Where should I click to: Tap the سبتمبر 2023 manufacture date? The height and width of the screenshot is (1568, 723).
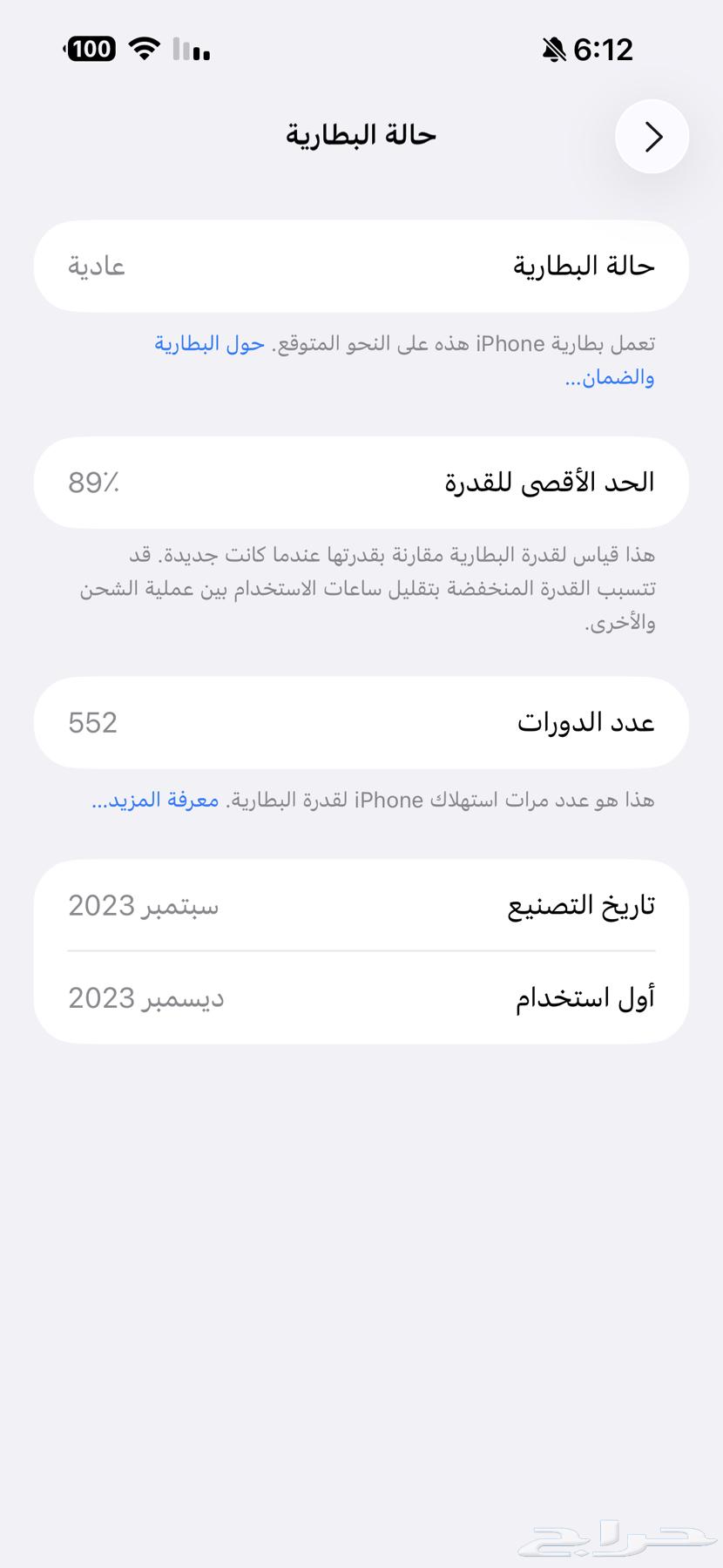144,906
